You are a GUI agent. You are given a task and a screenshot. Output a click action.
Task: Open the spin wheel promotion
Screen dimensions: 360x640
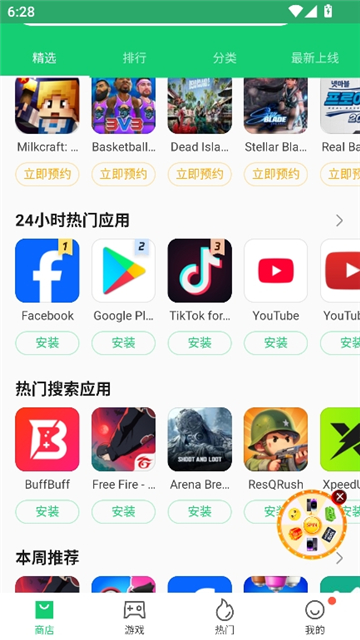(x=312, y=524)
